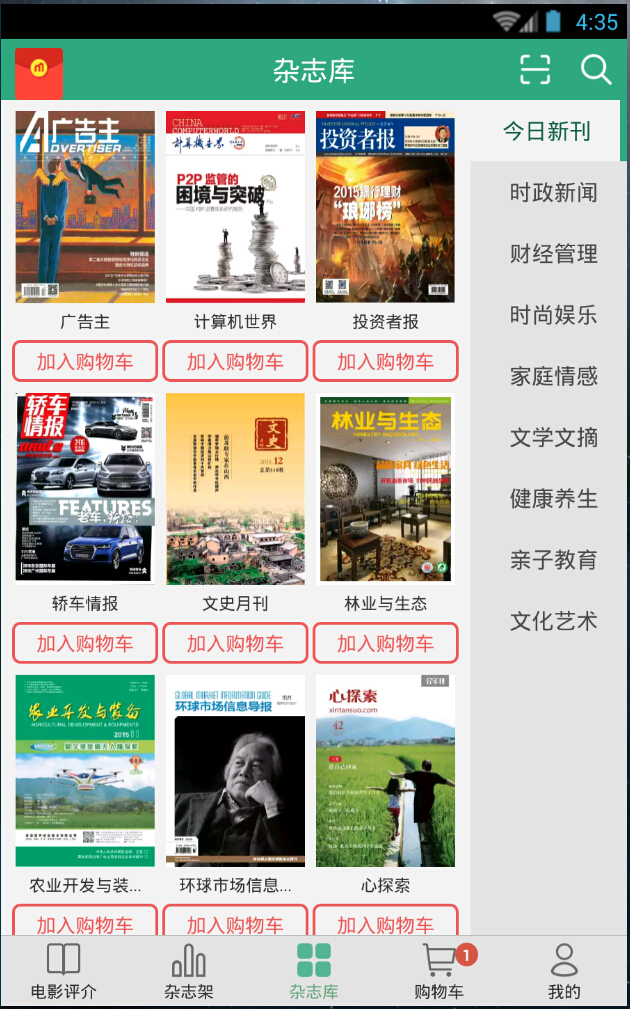Choose 财经管理 category
The height and width of the screenshot is (1009, 630).
click(x=553, y=254)
